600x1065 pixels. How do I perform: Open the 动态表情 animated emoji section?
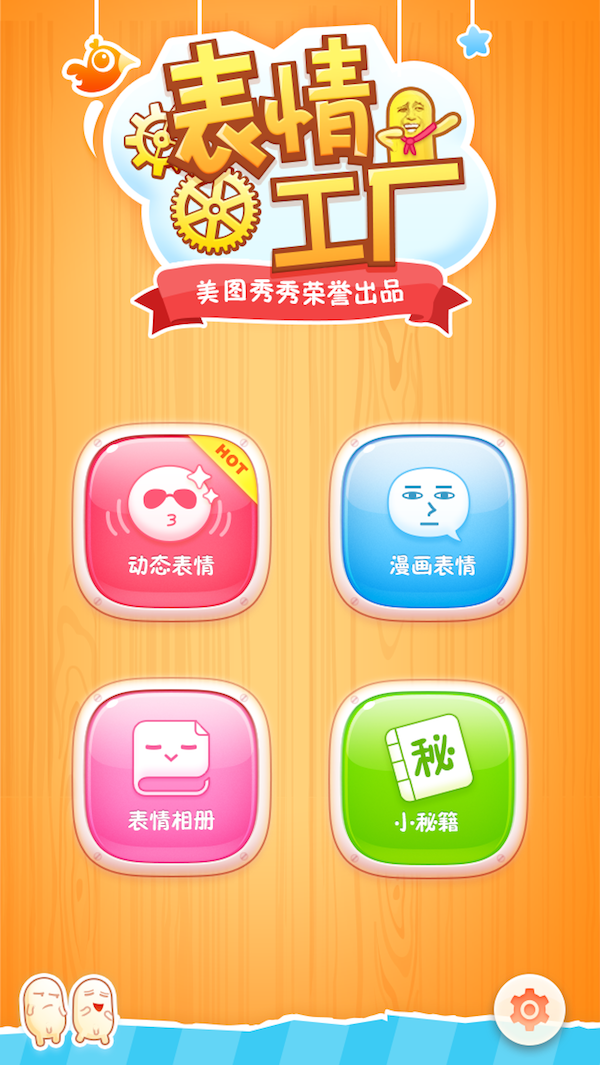tap(171, 520)
